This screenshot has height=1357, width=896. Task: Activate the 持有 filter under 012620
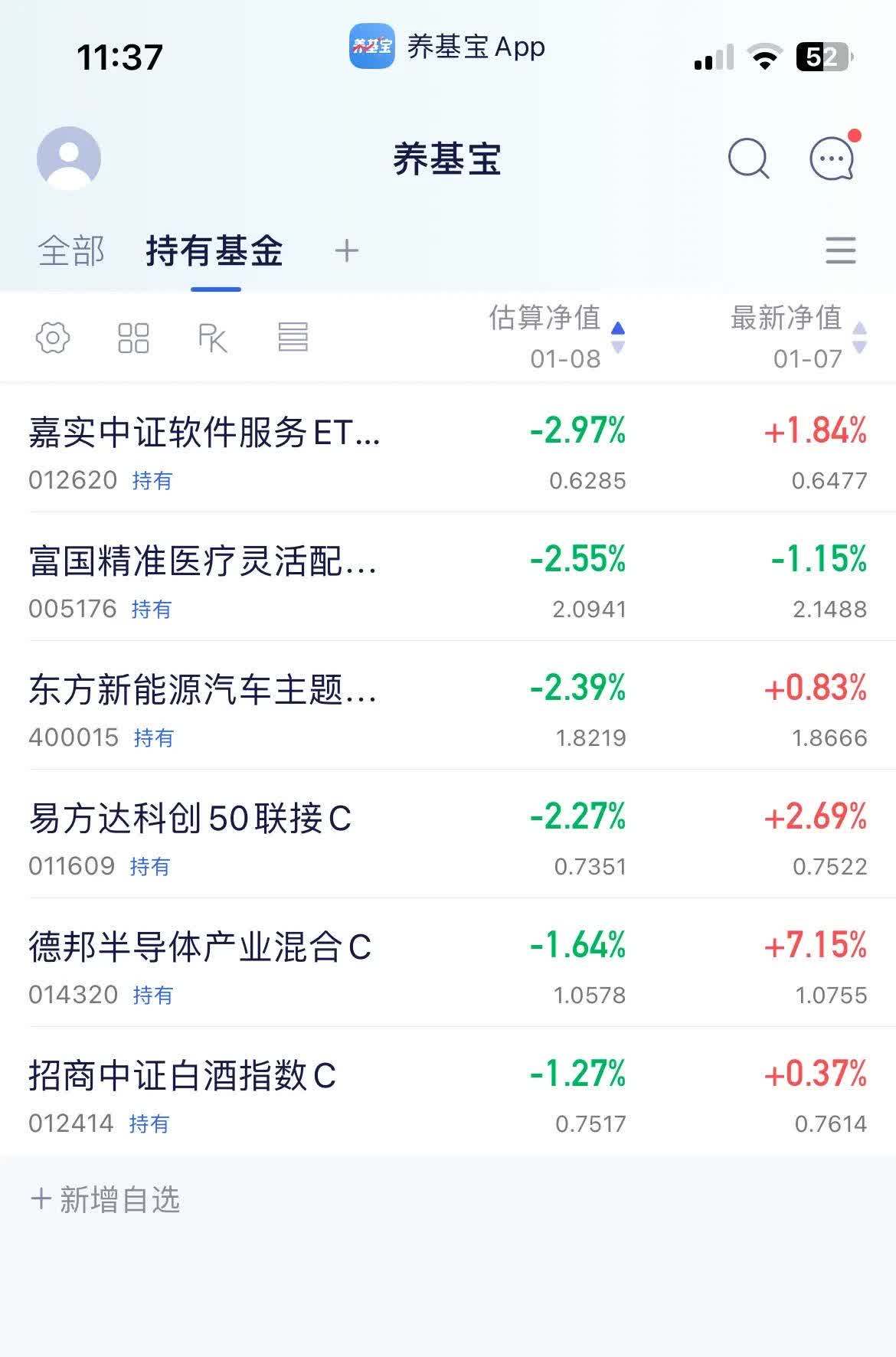(x=152, y=482)
